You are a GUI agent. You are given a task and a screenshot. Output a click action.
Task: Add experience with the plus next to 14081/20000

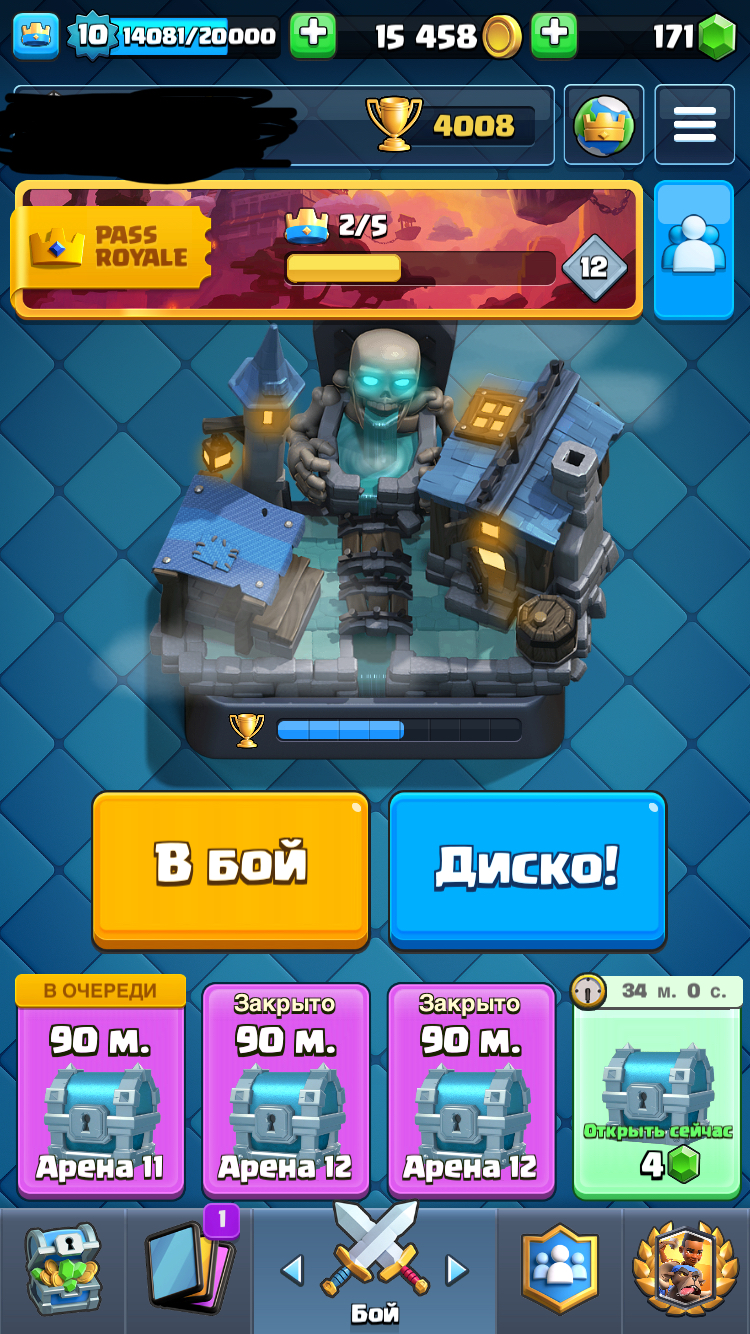(313, 36)
